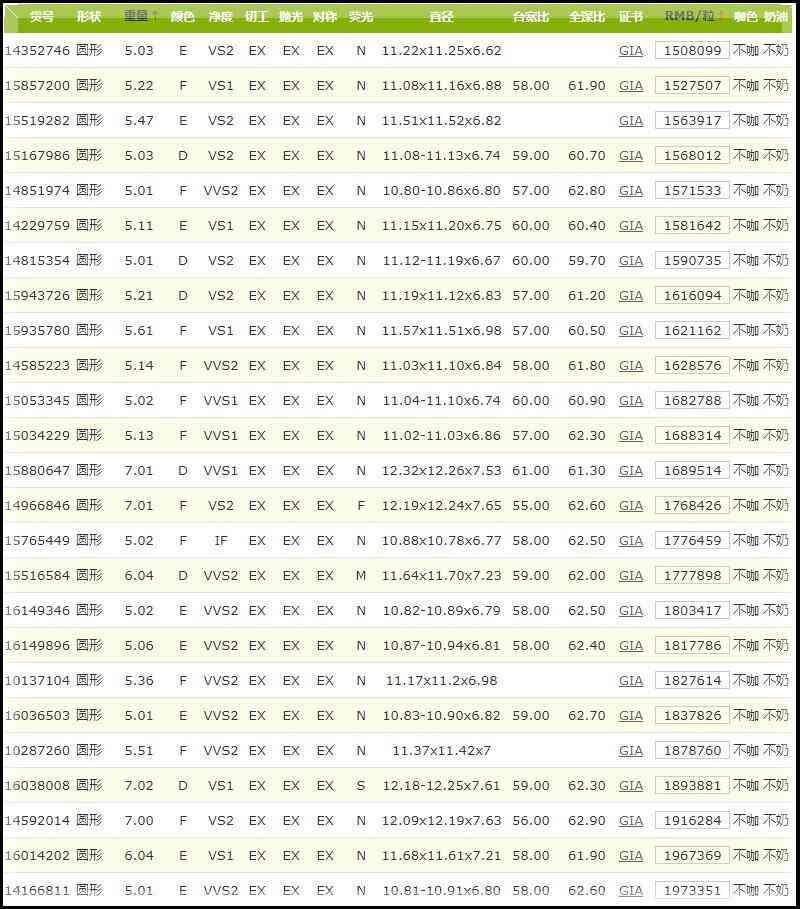Open the GIA link for 15519282

pos(631,121)
